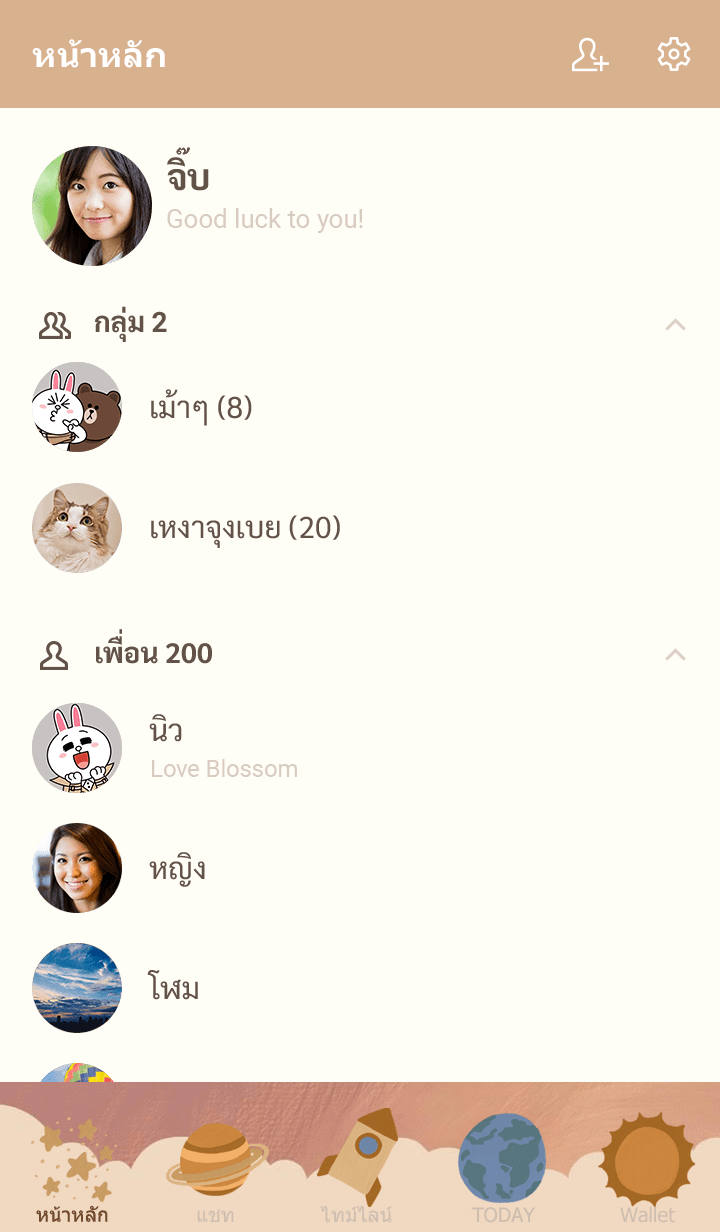The width and height of the screenshot is (720, 1232).
Task: View friend โฟม's profile
Action: (x=174, y=988)
